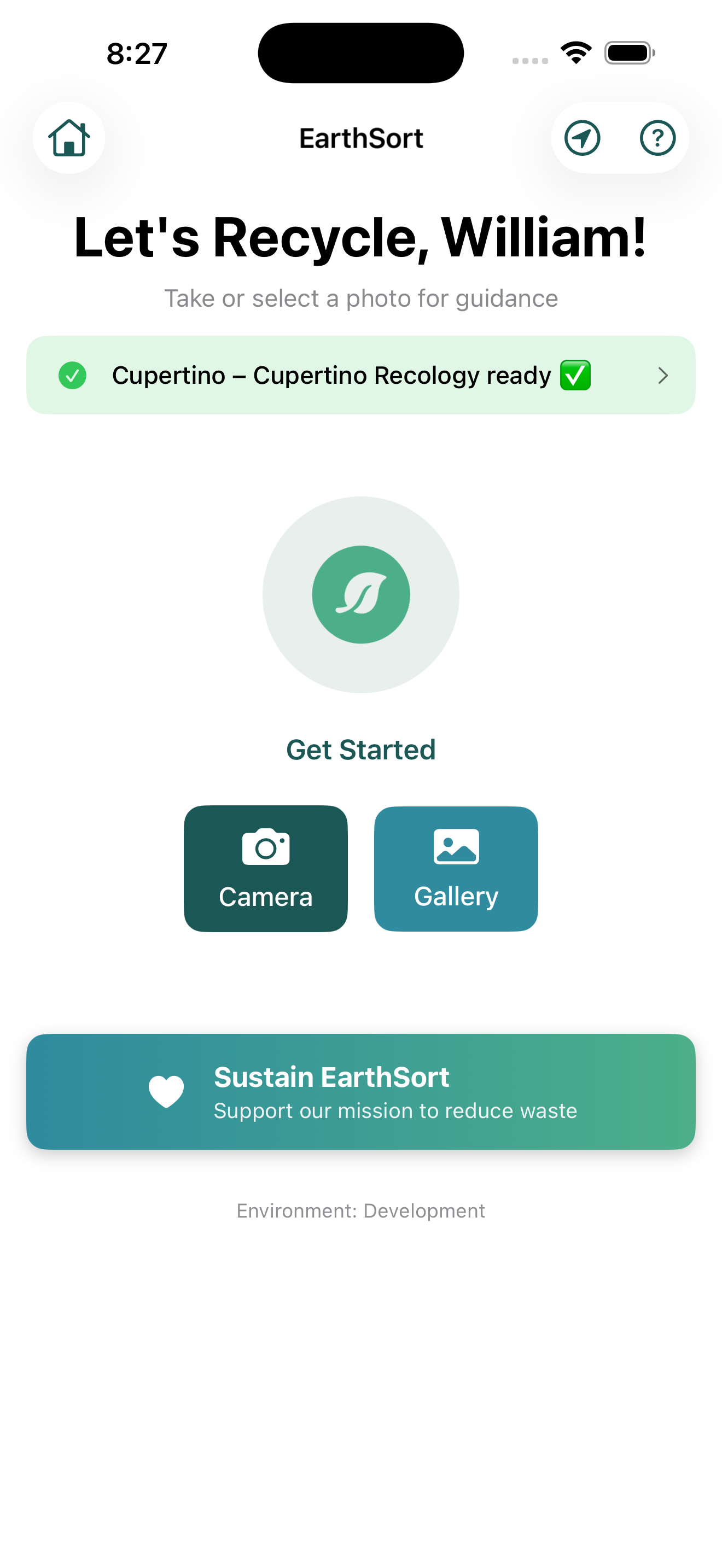Click the battery indicator in the status bar

(x=630, y=52)
